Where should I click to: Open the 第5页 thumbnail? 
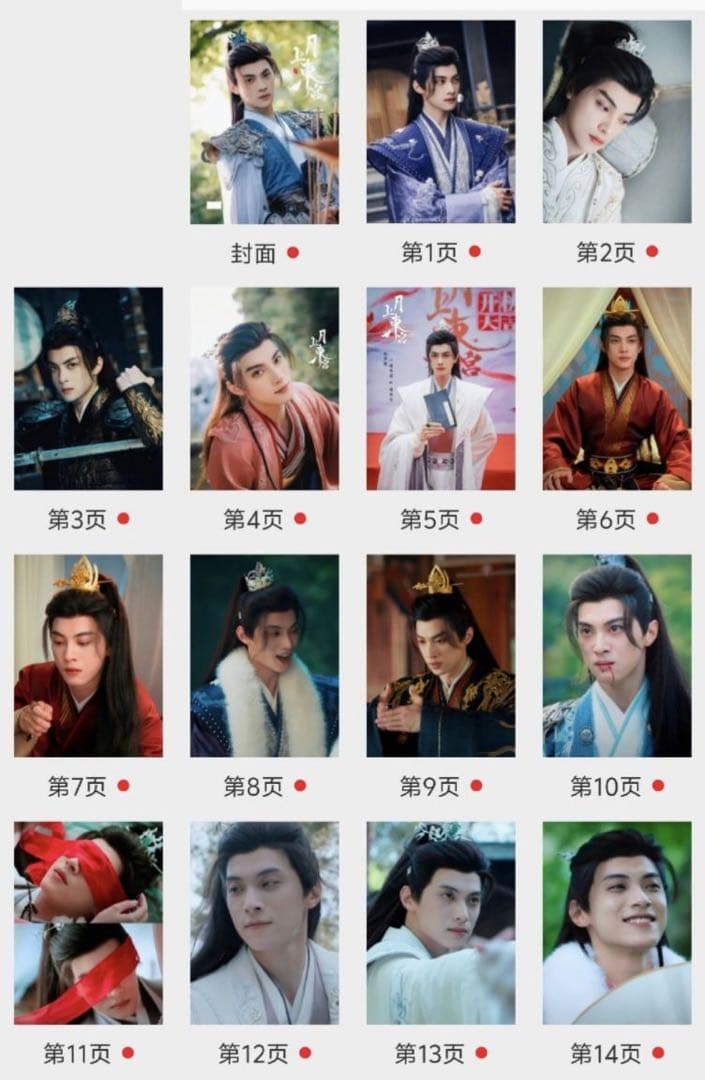[x=440, y=389]
